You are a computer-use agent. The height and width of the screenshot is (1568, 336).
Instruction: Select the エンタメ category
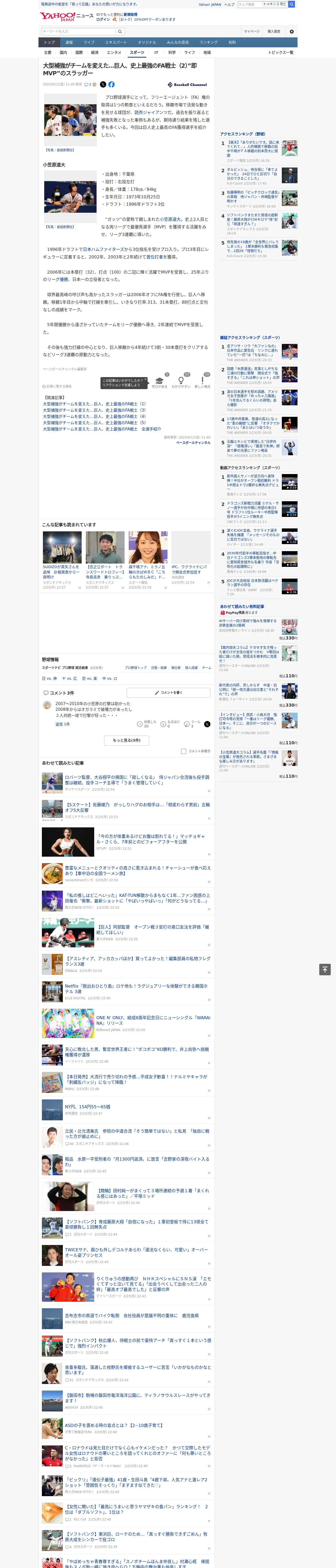[114, 52]
